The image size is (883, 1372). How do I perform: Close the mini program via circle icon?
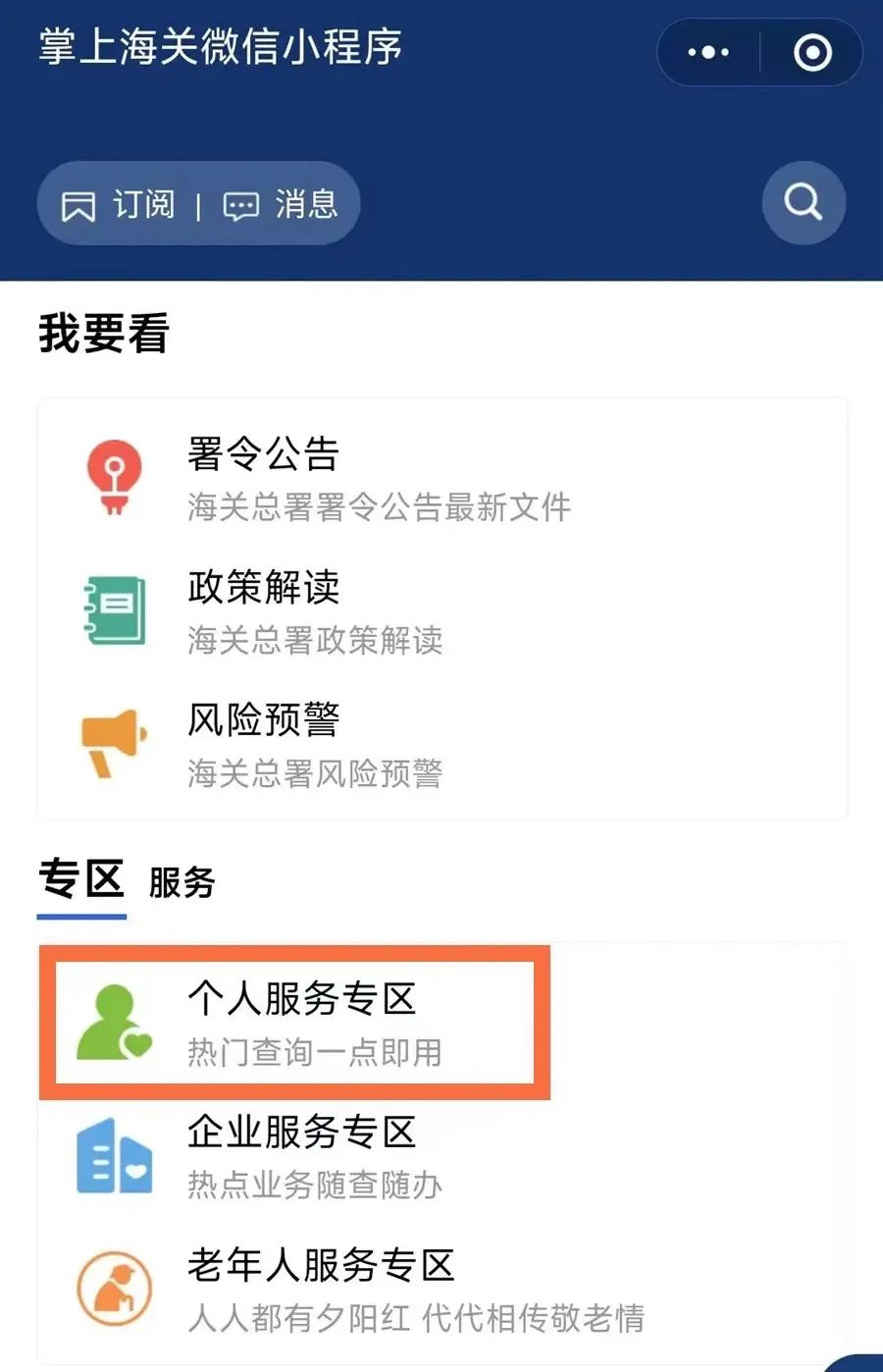tap(812, 53)
